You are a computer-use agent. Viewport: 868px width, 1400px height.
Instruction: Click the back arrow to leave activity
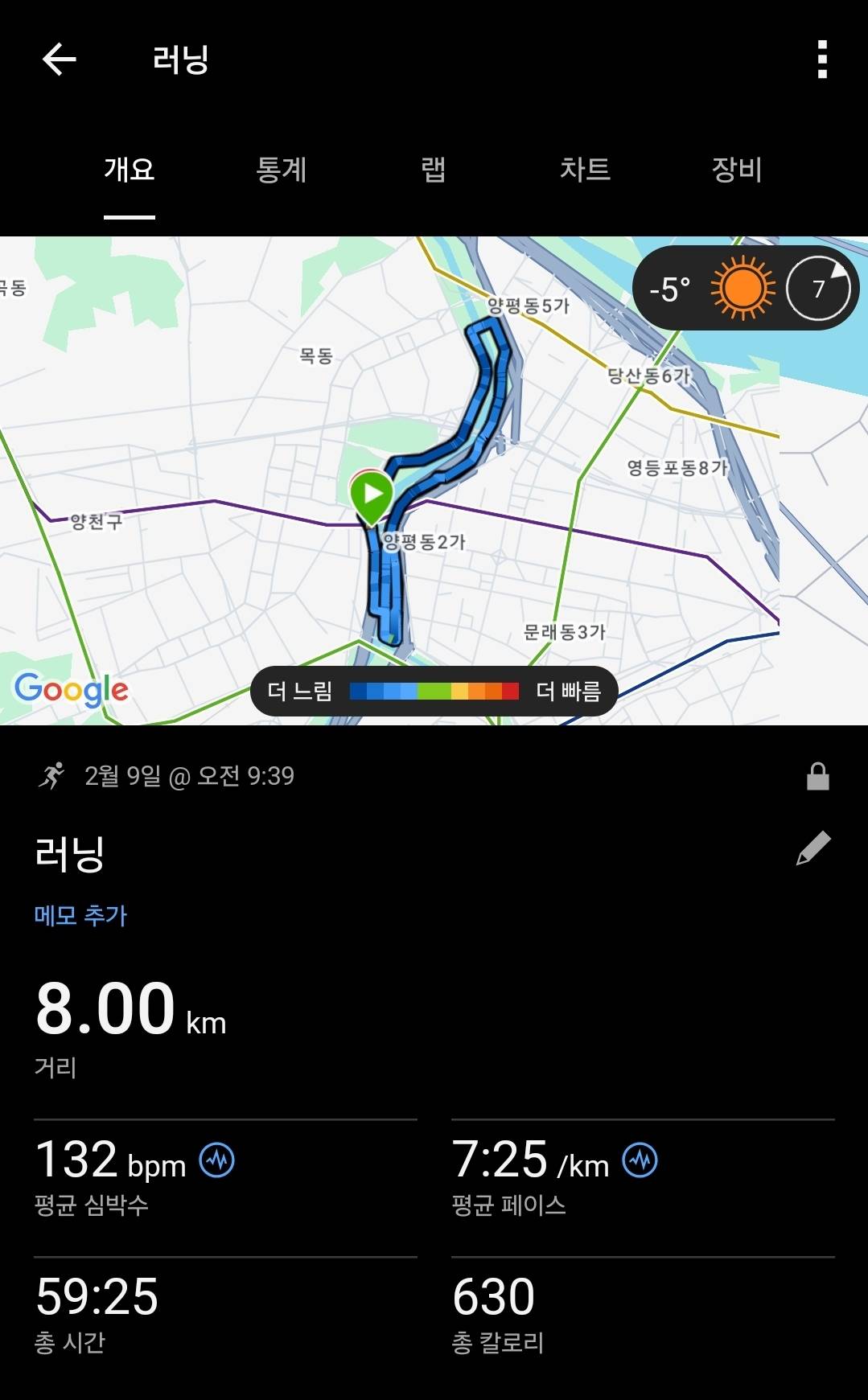coord(57,59)
